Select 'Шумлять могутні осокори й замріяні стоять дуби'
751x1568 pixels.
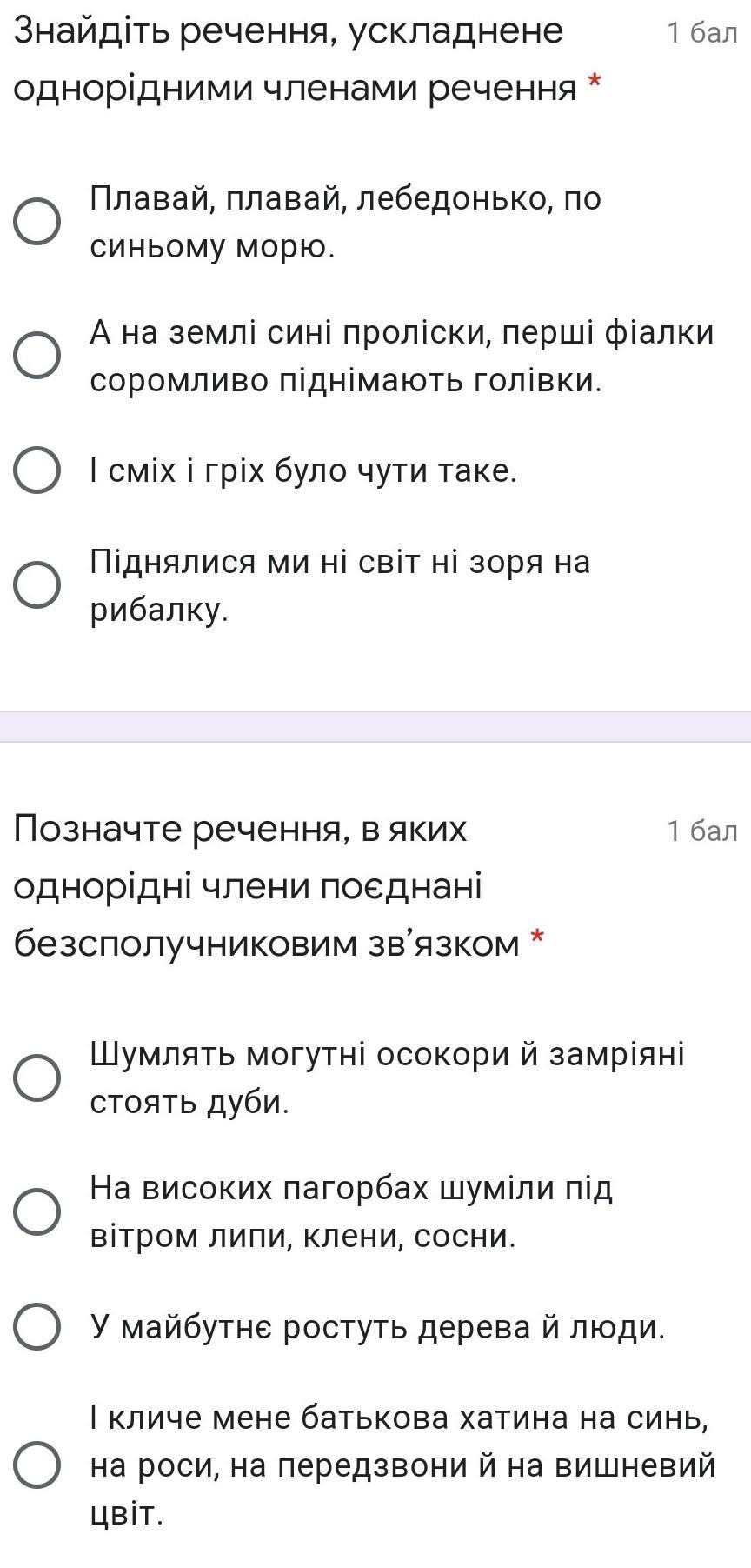37,1078
